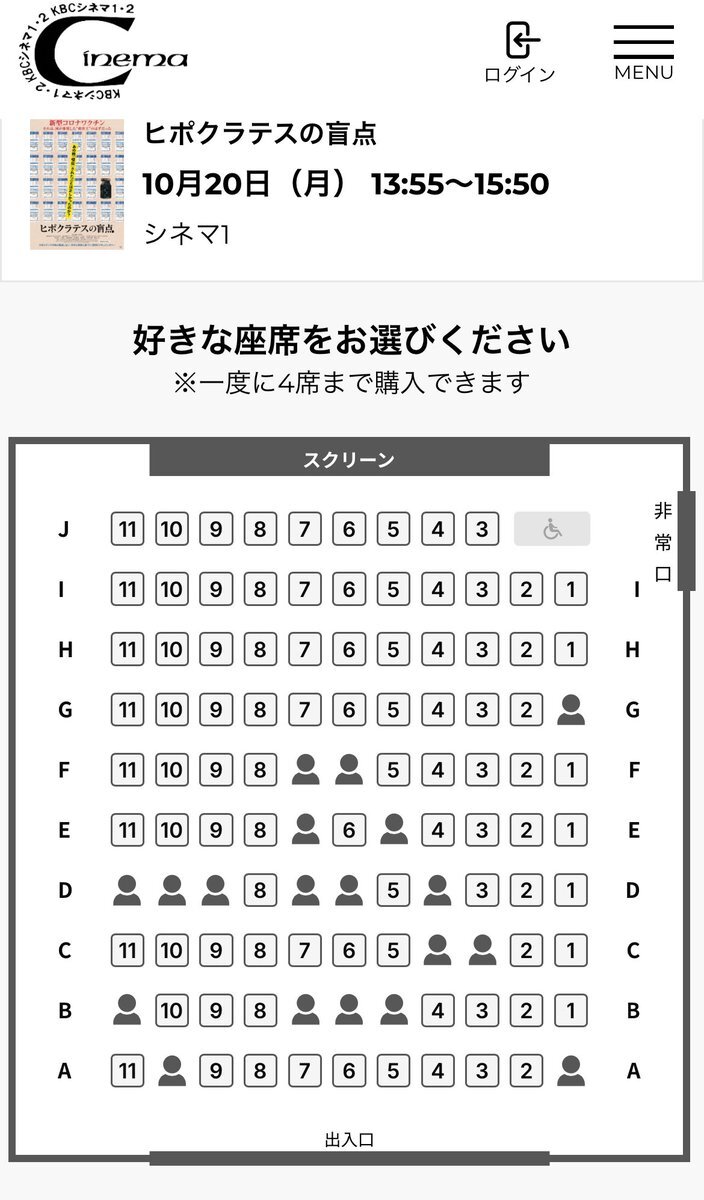Pick seat H1
The image size is (704, 1200).
[x=571, y=649]
